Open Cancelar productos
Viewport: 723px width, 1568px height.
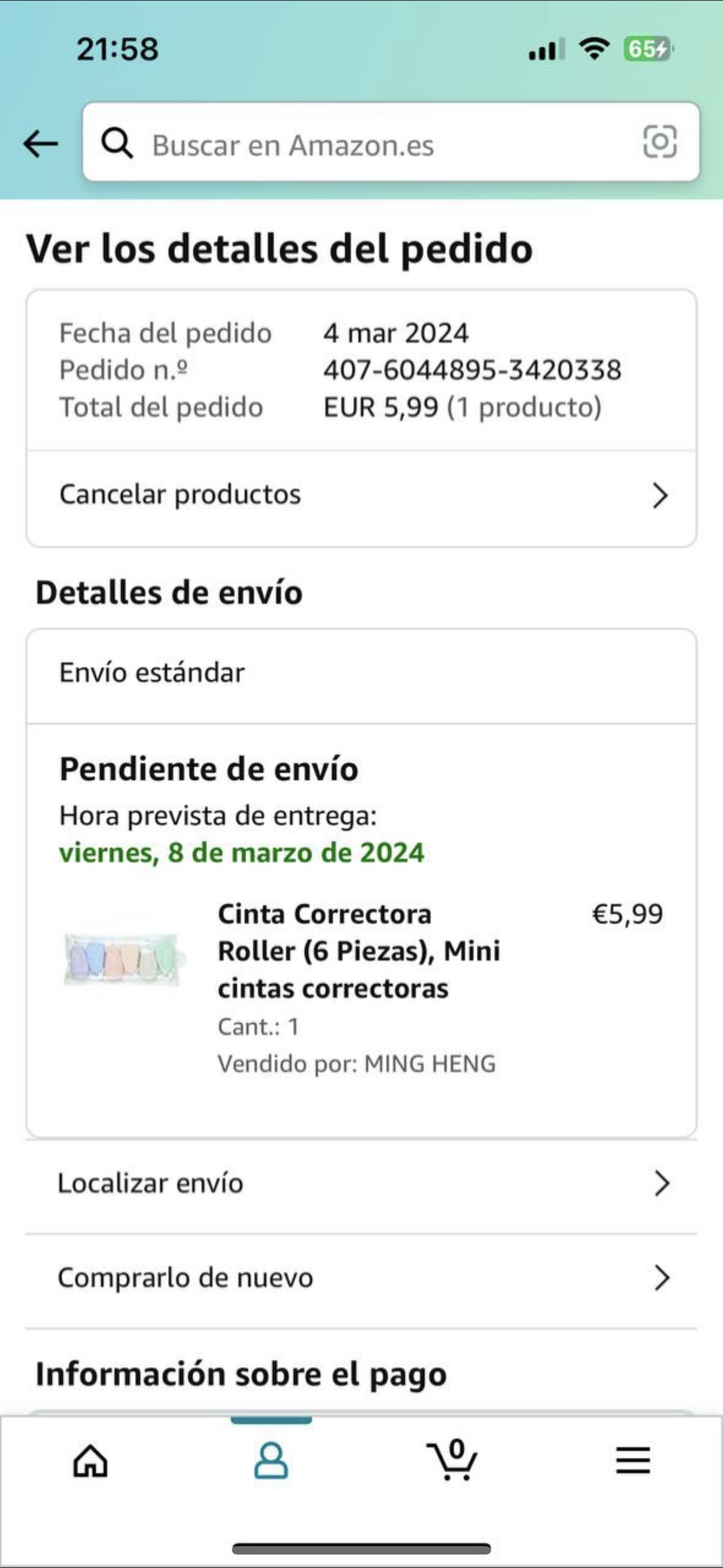[361, 495]
